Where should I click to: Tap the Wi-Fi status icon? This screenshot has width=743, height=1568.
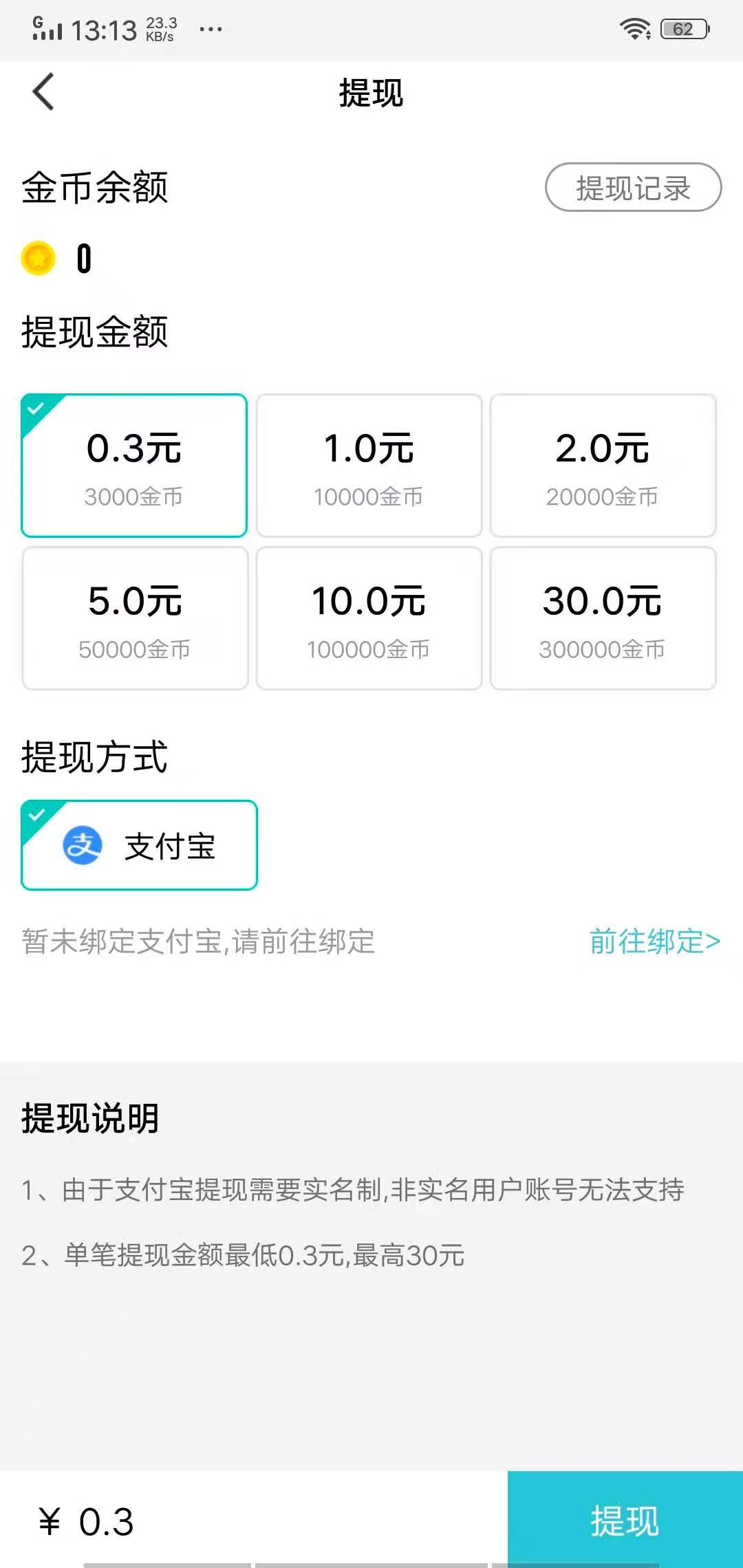pos(634,29)
